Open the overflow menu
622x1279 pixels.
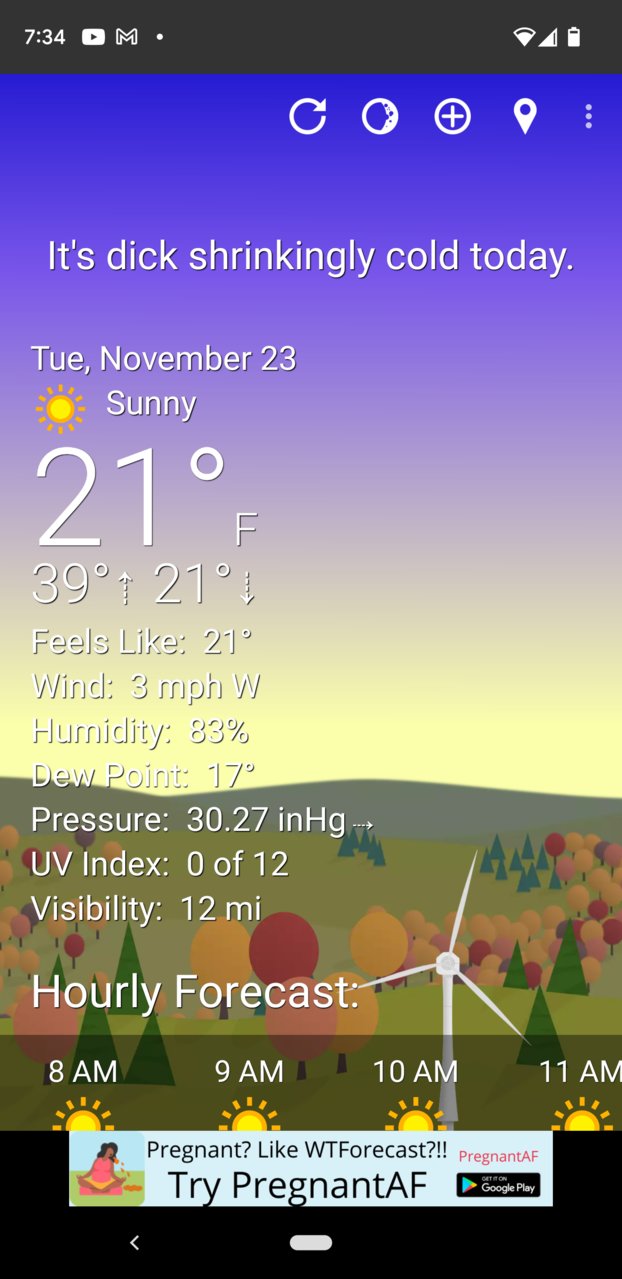(x=589, y=117)
